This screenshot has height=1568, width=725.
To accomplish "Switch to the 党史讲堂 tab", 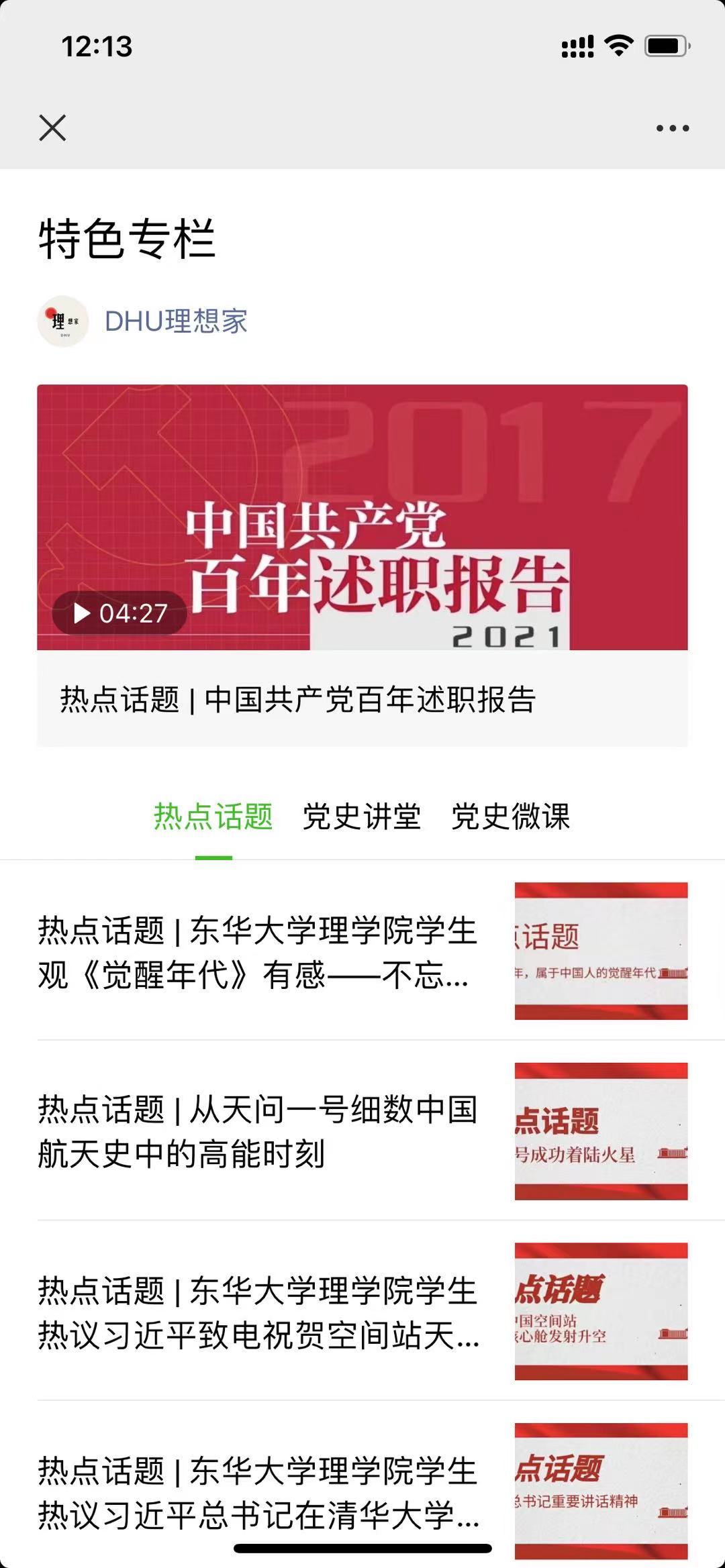I will click(362, 817).
